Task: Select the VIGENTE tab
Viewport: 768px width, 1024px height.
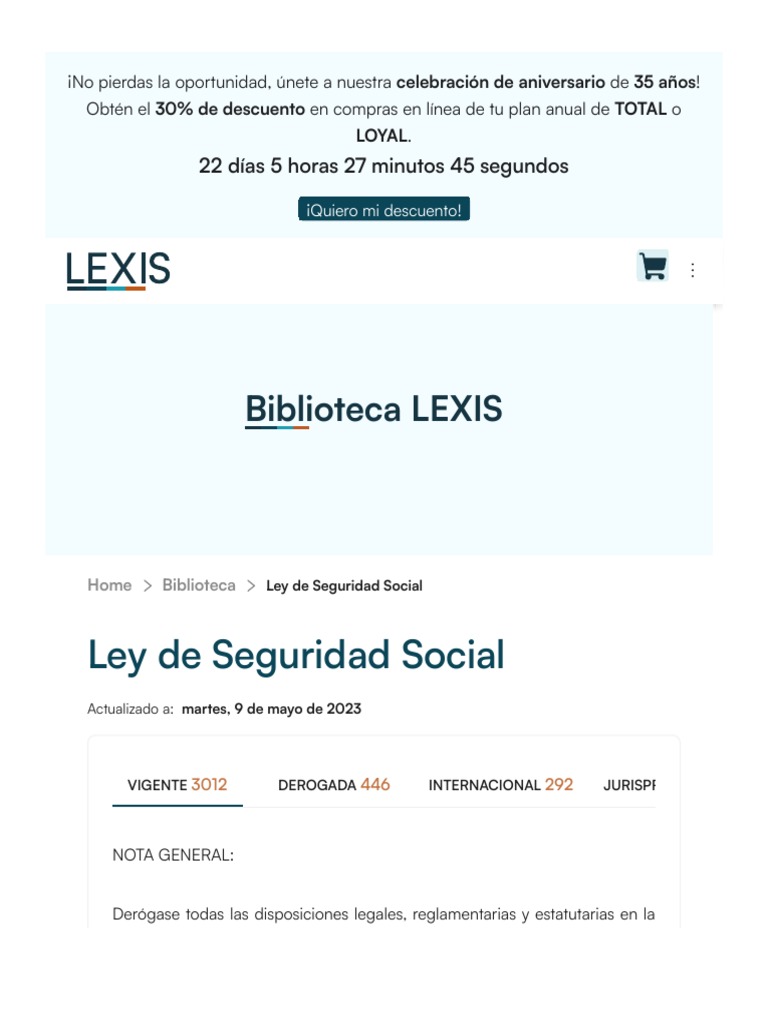Action: click(177, 784)
